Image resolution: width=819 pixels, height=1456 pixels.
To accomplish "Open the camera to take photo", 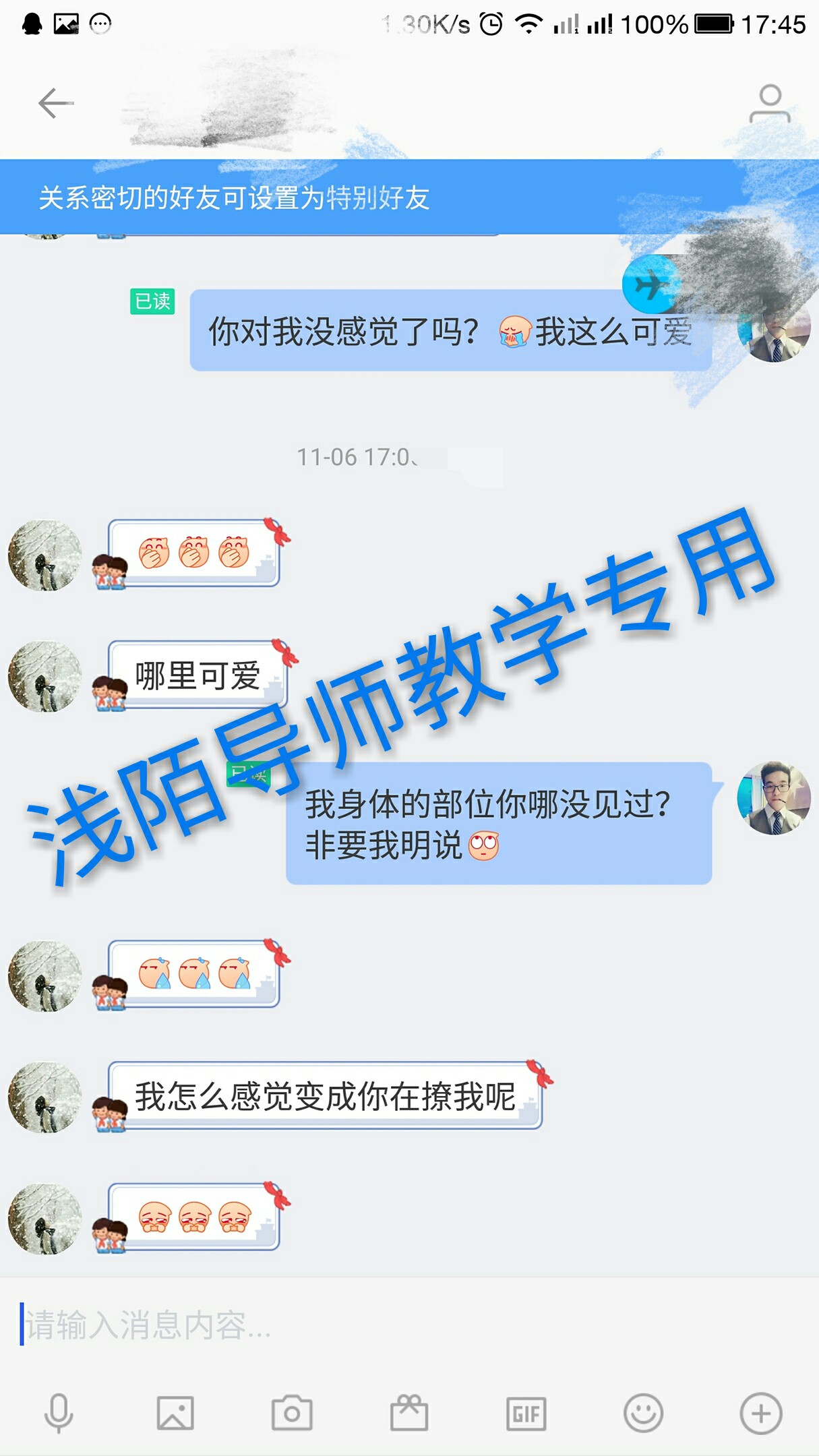I will 292,1412.
